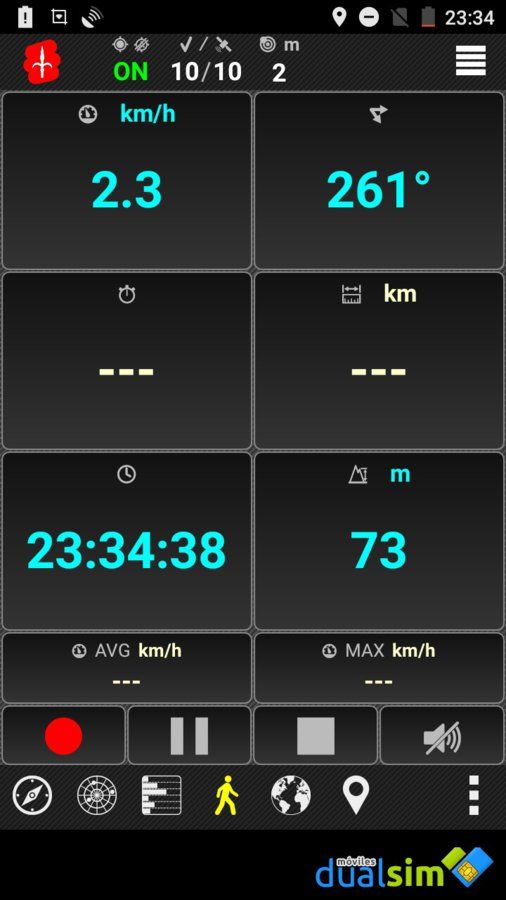Open the compass view

[32, 795]
